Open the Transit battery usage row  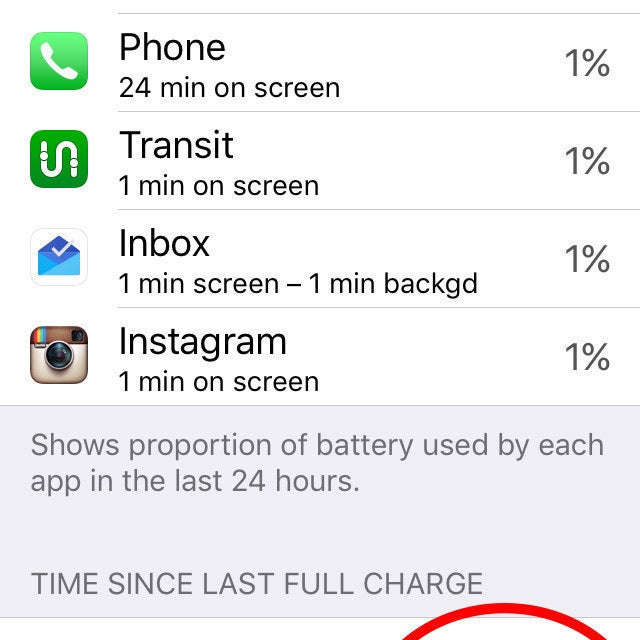(320, 161)
